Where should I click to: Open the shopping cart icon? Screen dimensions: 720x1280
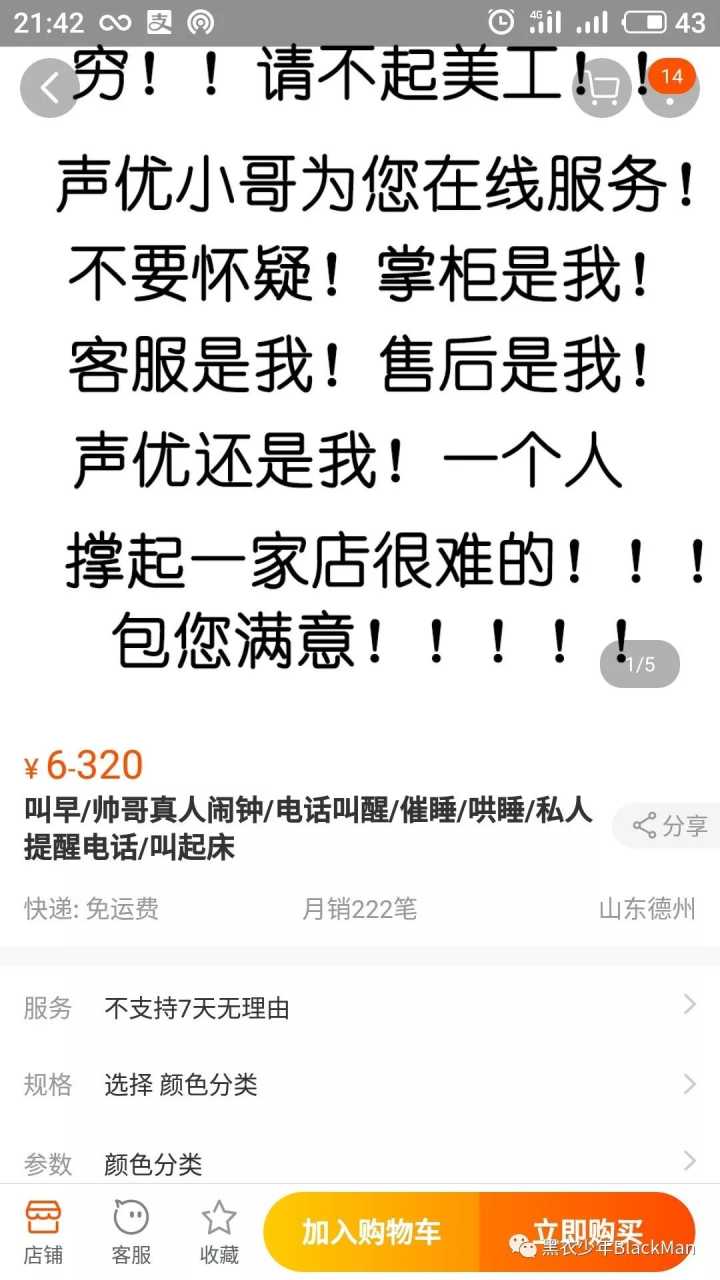pyautogui.click(x=601, y=89)
